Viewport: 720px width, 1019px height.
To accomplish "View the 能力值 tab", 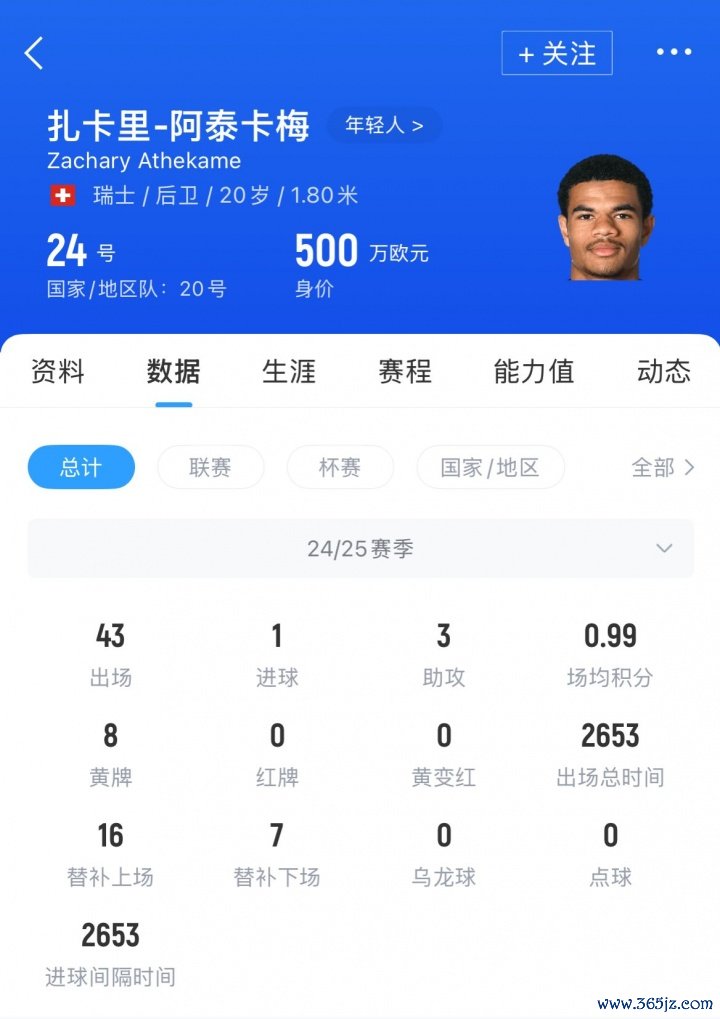I will click(x=534, y=372).
